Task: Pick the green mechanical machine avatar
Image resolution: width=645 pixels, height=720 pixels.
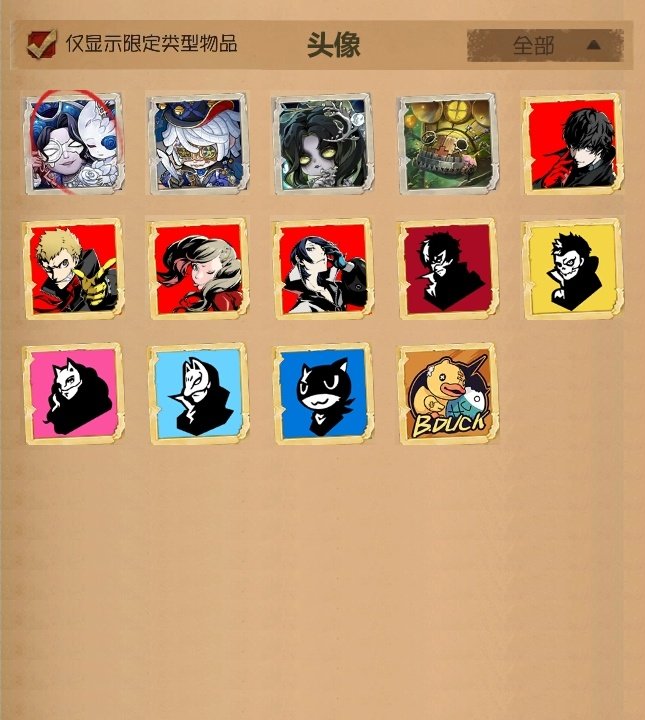Action: tap(447, 143)
